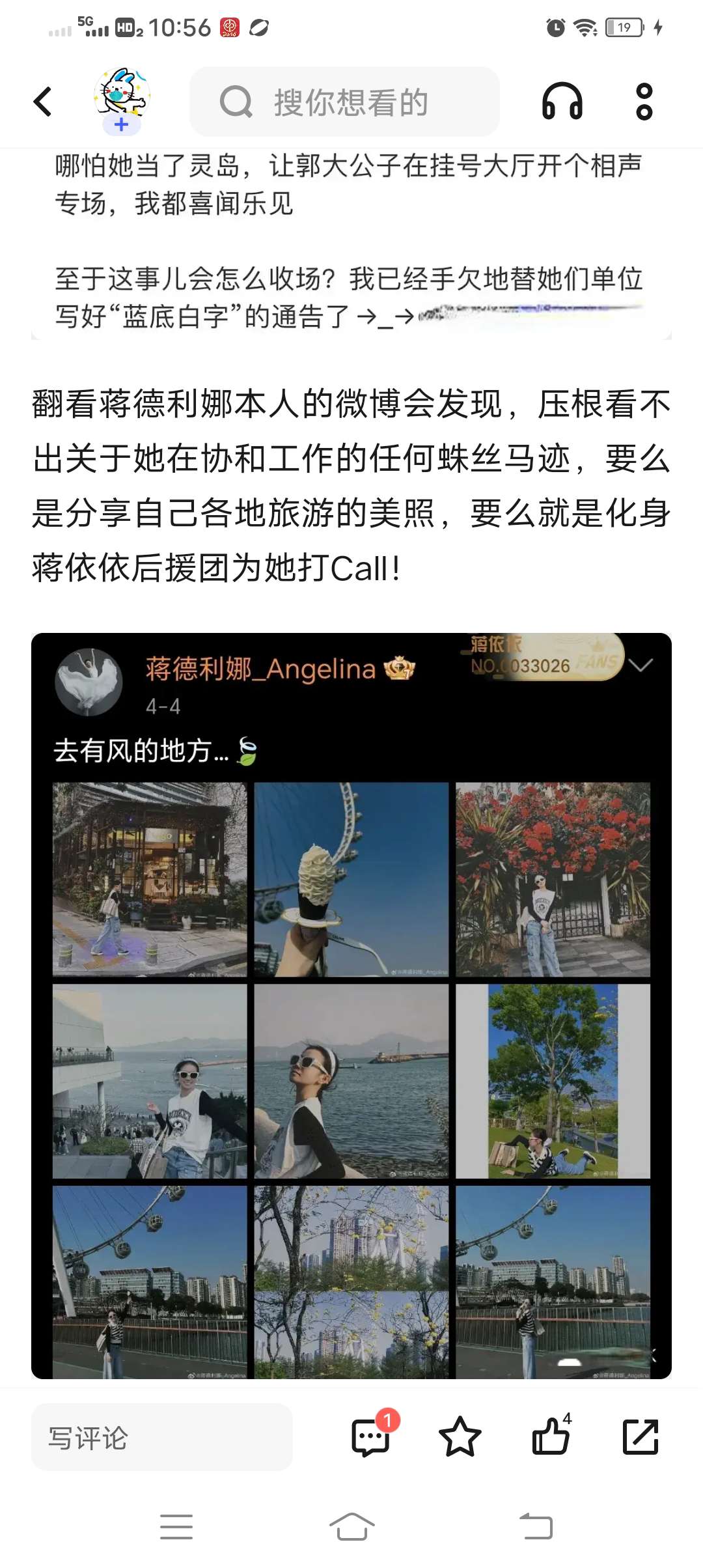
Task: Write a comment in 写评论 field
Action: pyautogui.click(x=161, y=1437)
